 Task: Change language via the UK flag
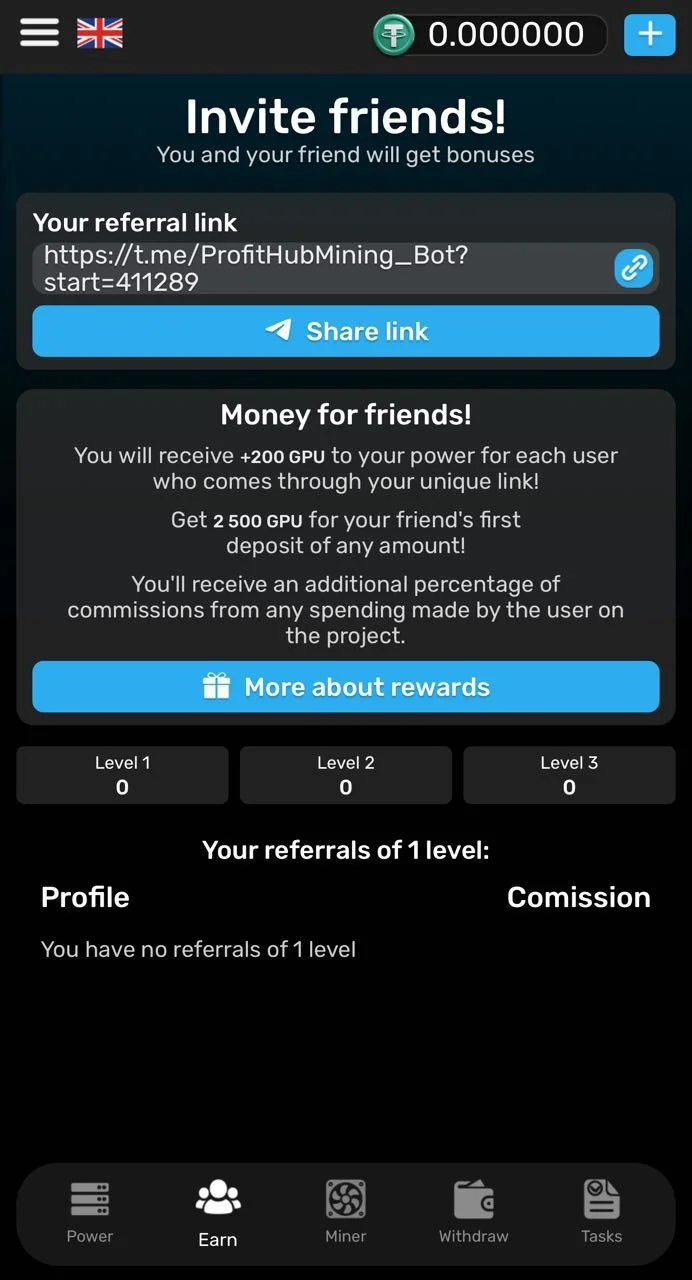tap(100, 34)
